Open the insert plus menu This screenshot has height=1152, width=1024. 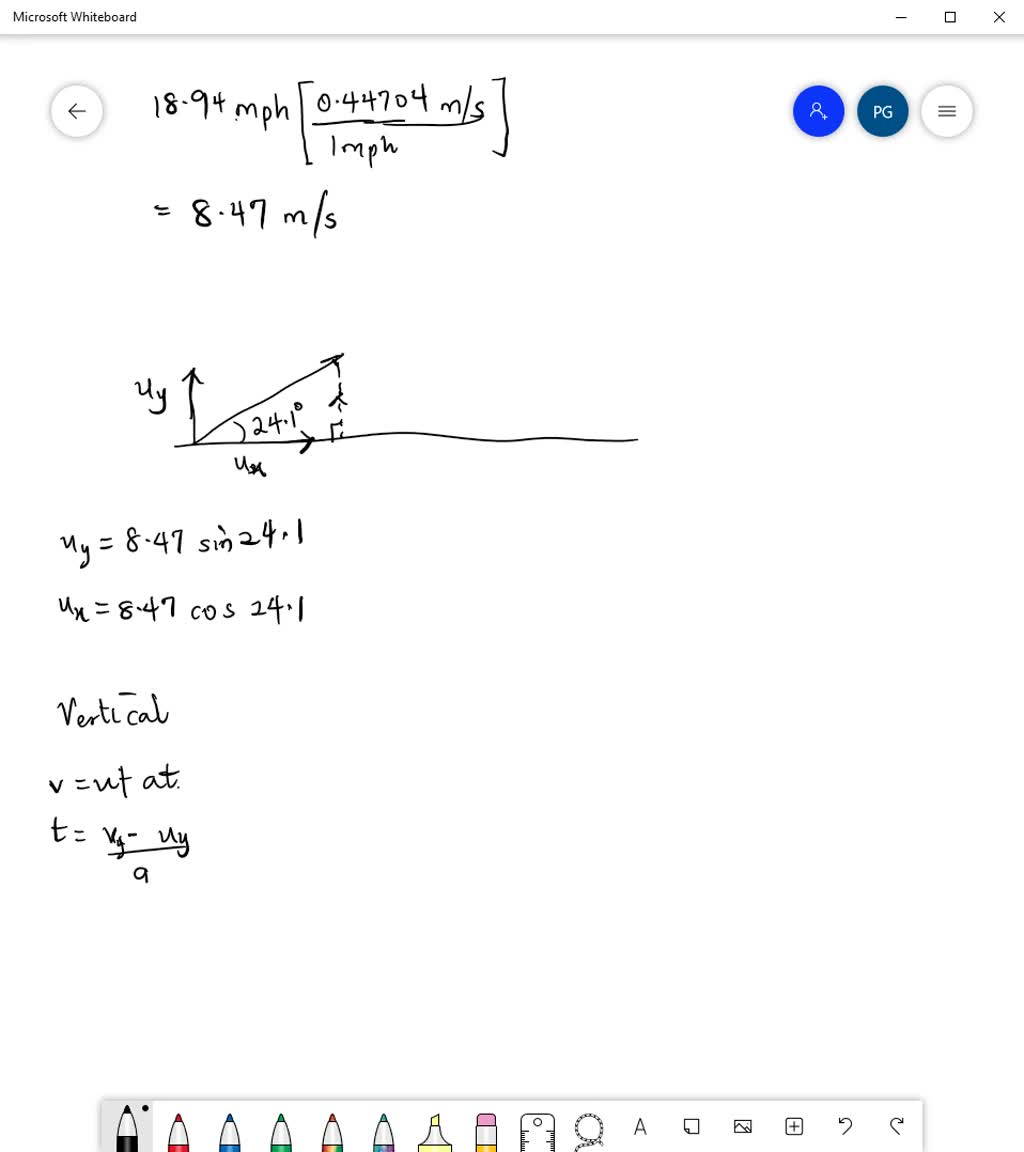coord(794,1127)
